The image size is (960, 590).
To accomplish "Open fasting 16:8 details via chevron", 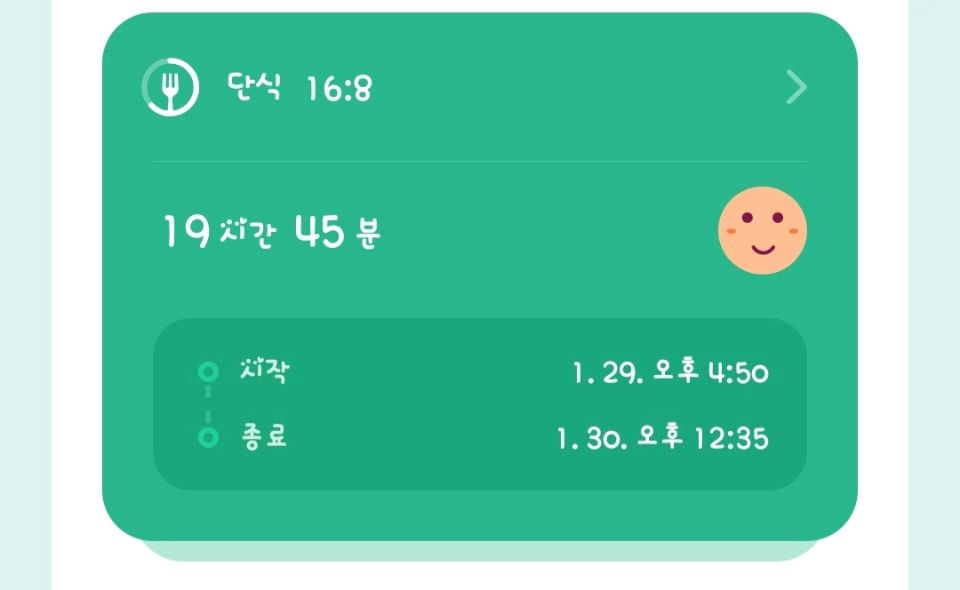I will pyautogui.click(x=796, y=88).
